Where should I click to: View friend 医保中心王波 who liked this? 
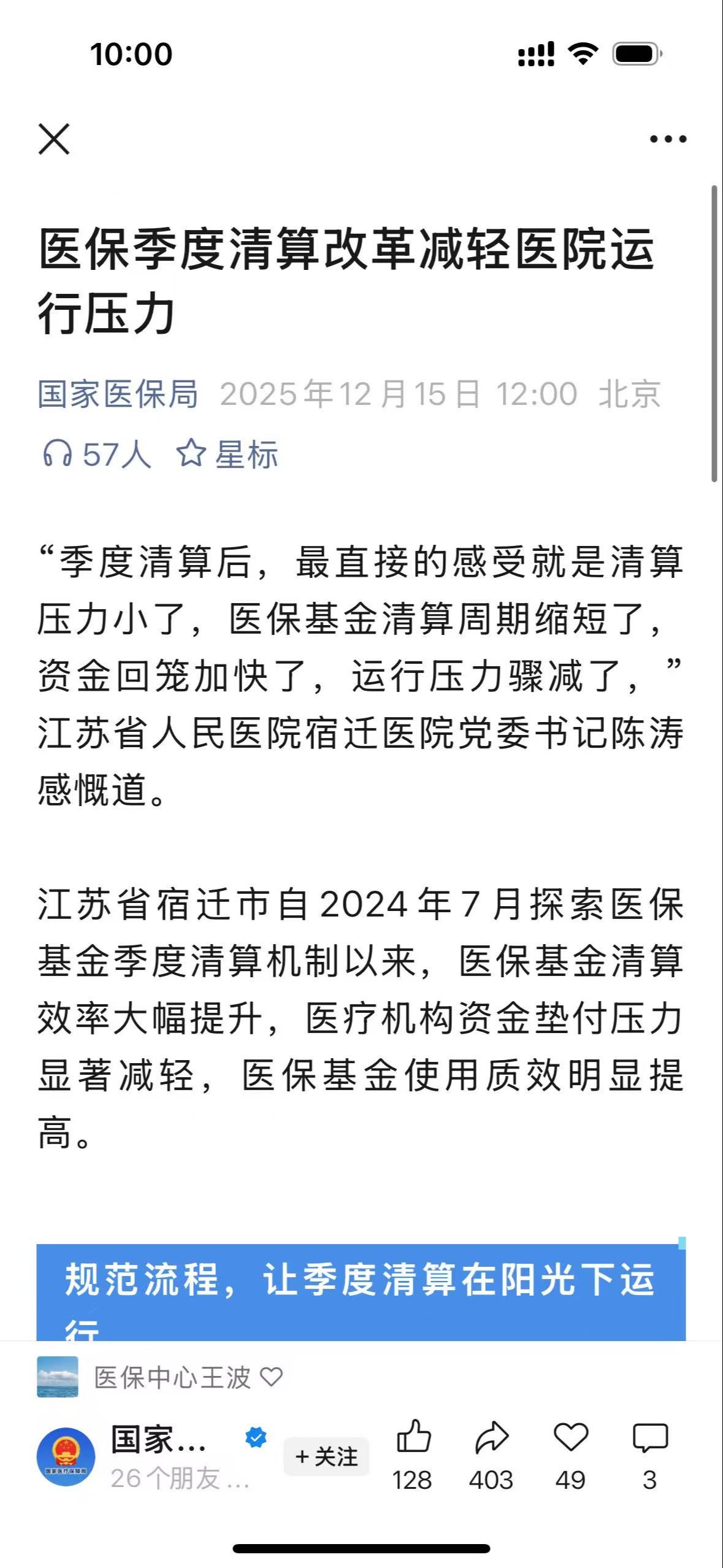pyautogui.click(x=172, y=1378)
